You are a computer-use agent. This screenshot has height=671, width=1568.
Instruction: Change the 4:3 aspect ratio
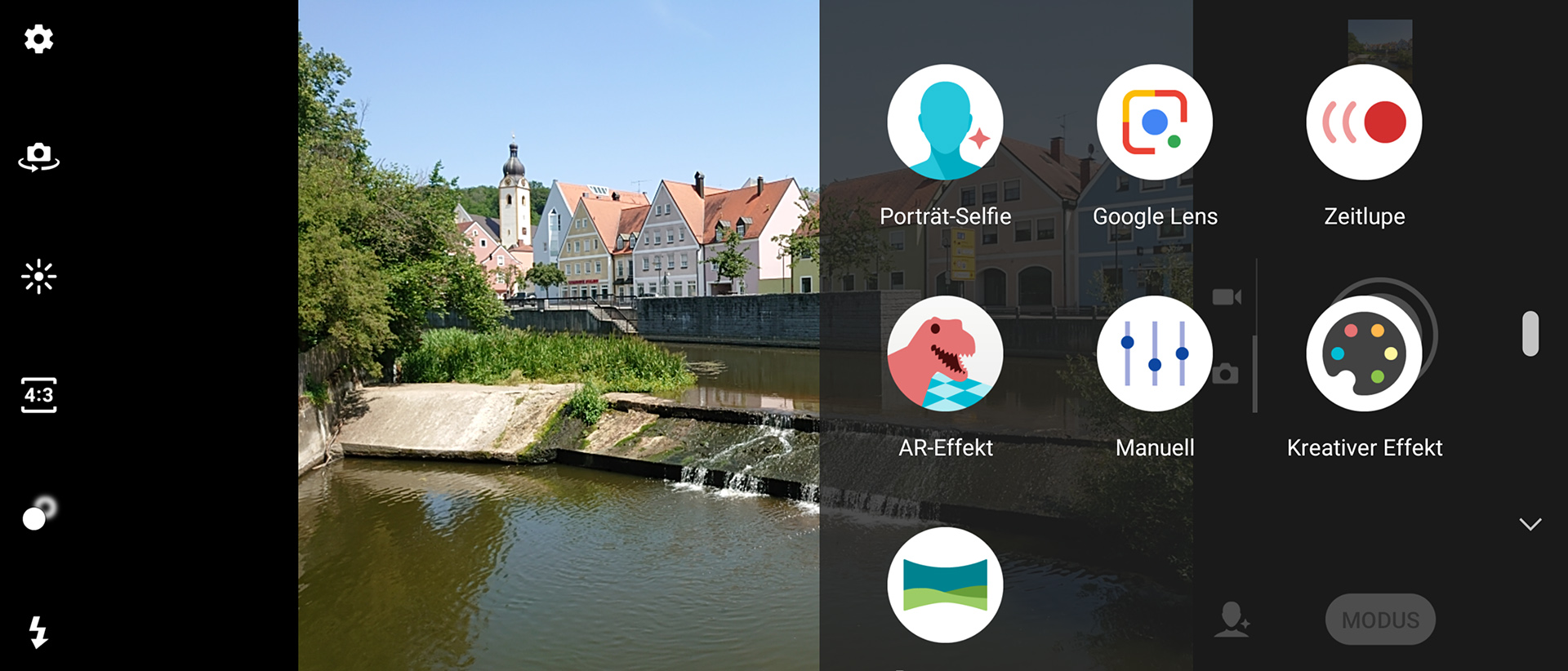(x=38, y=395)
